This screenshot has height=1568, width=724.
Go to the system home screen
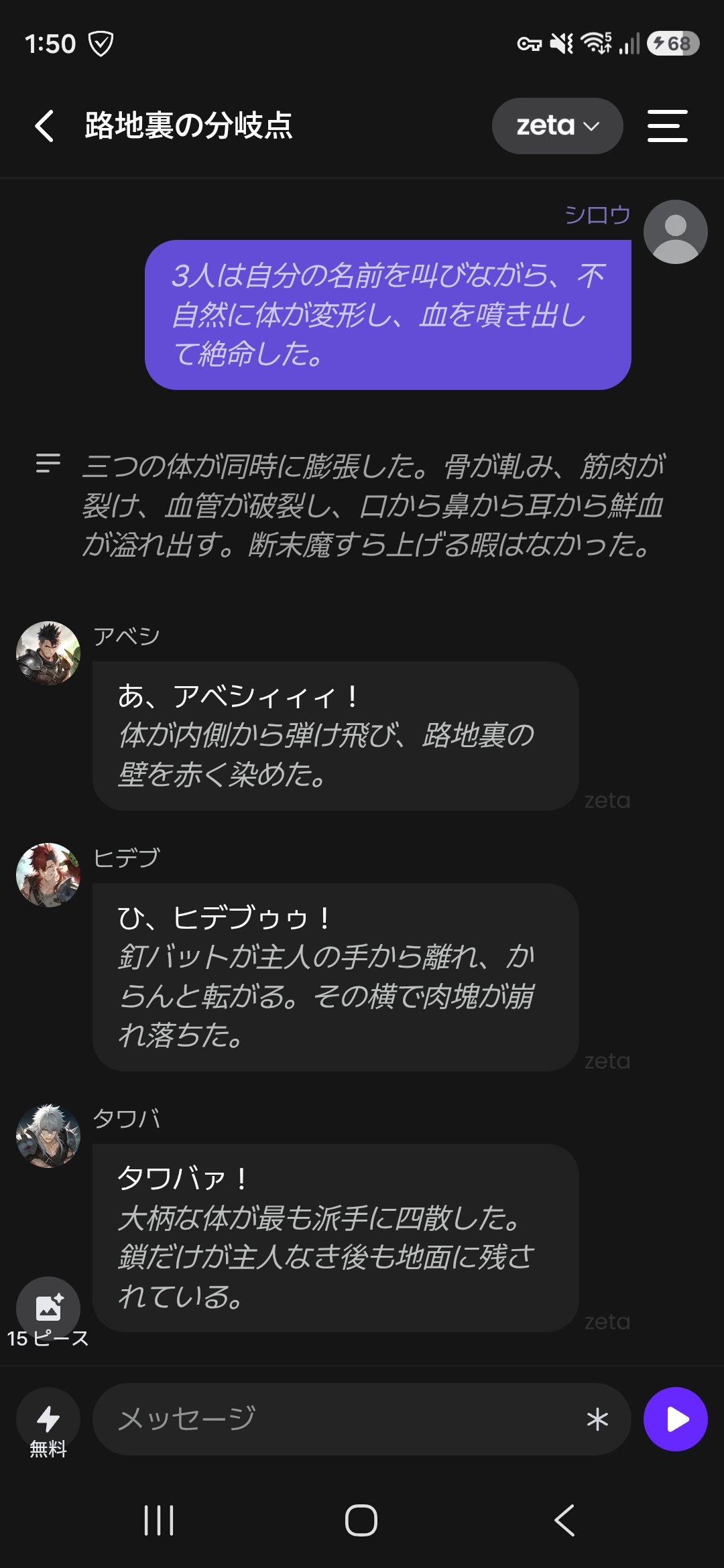click(361, 1520)
